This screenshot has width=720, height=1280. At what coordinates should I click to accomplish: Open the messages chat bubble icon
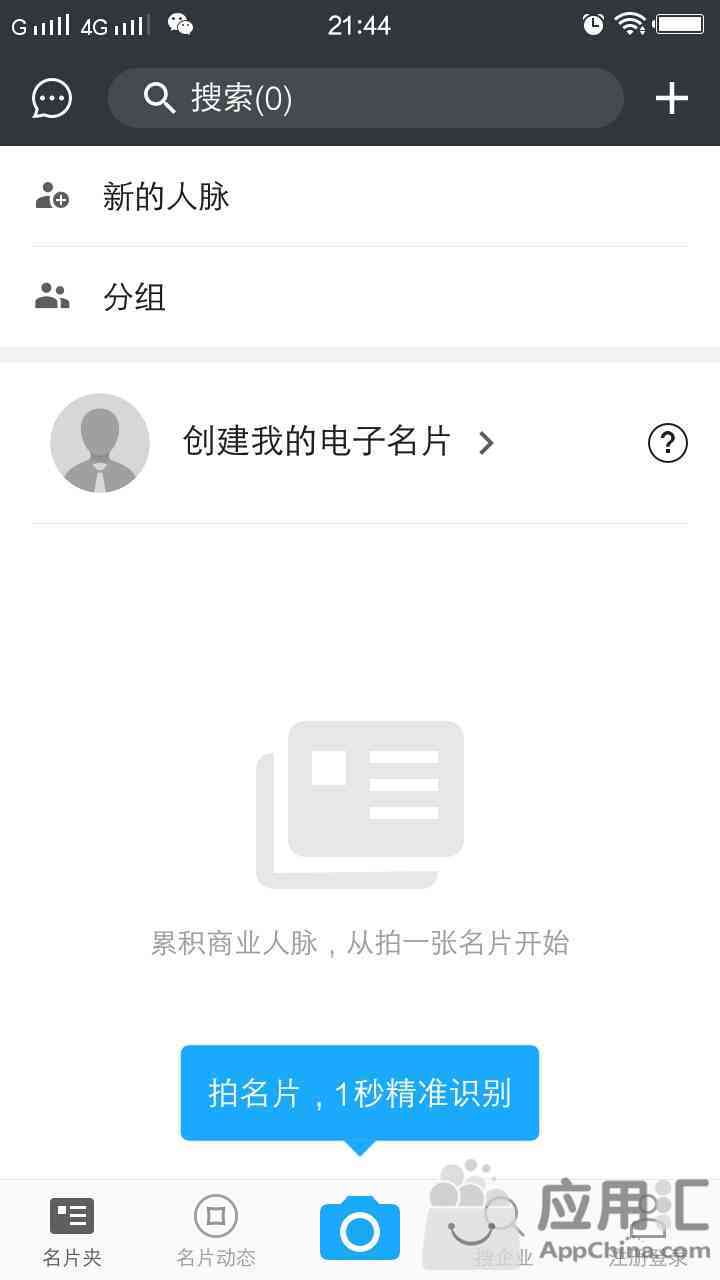pyautogui.click(x=52, y=98)
